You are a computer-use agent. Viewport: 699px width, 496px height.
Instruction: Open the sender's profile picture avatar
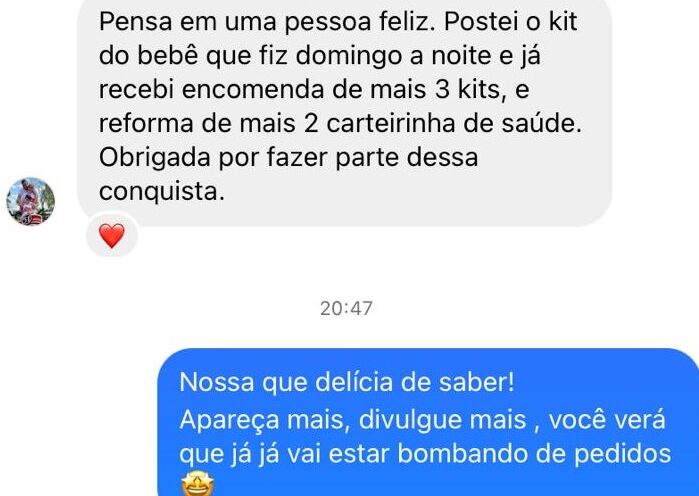point(31,201)
